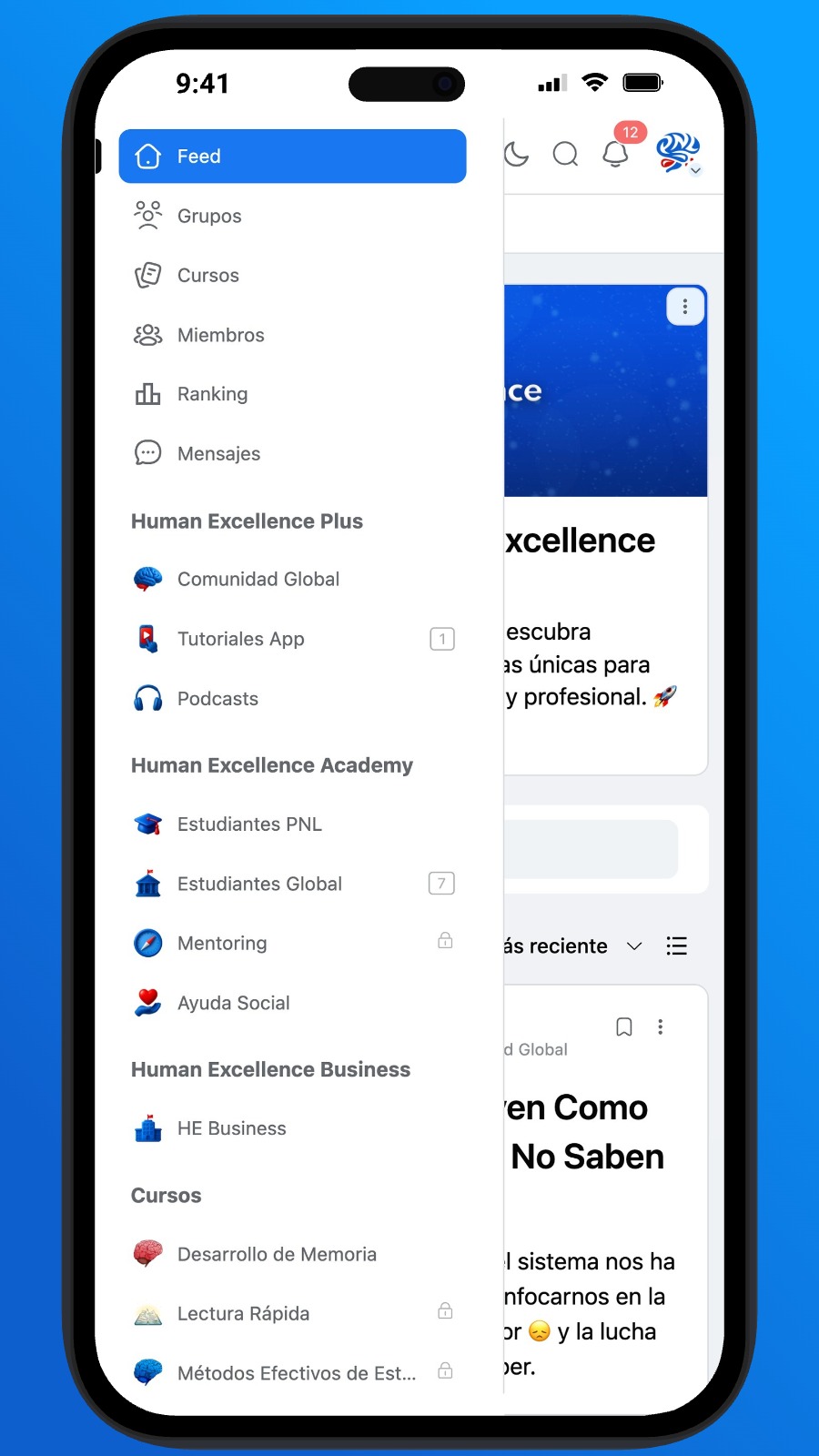Open the Grupos section
Screen dimensions: 819x1456
(x=209, y=217)
